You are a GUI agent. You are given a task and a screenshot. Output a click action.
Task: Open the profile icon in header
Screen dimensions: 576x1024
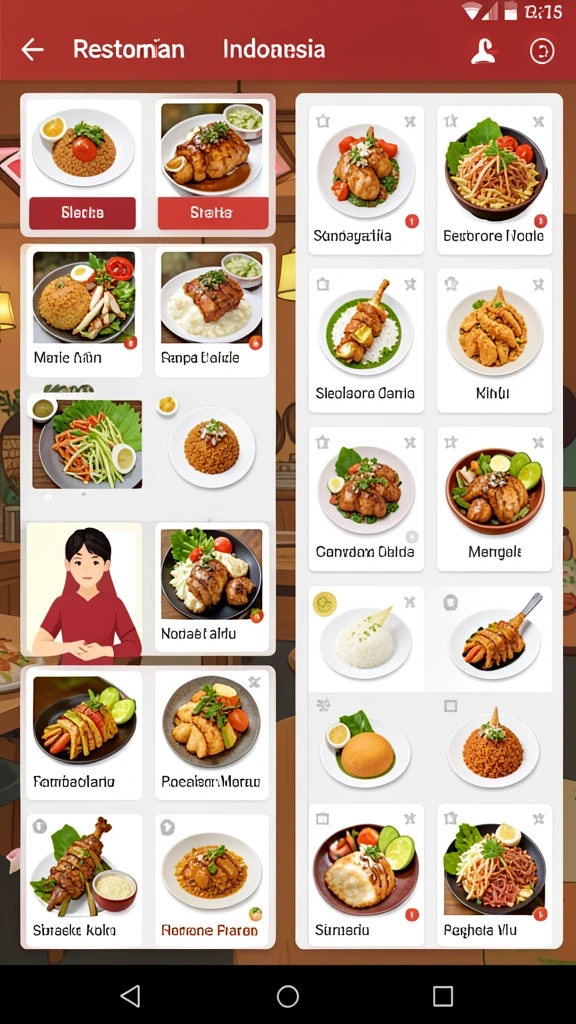(484, 50)
